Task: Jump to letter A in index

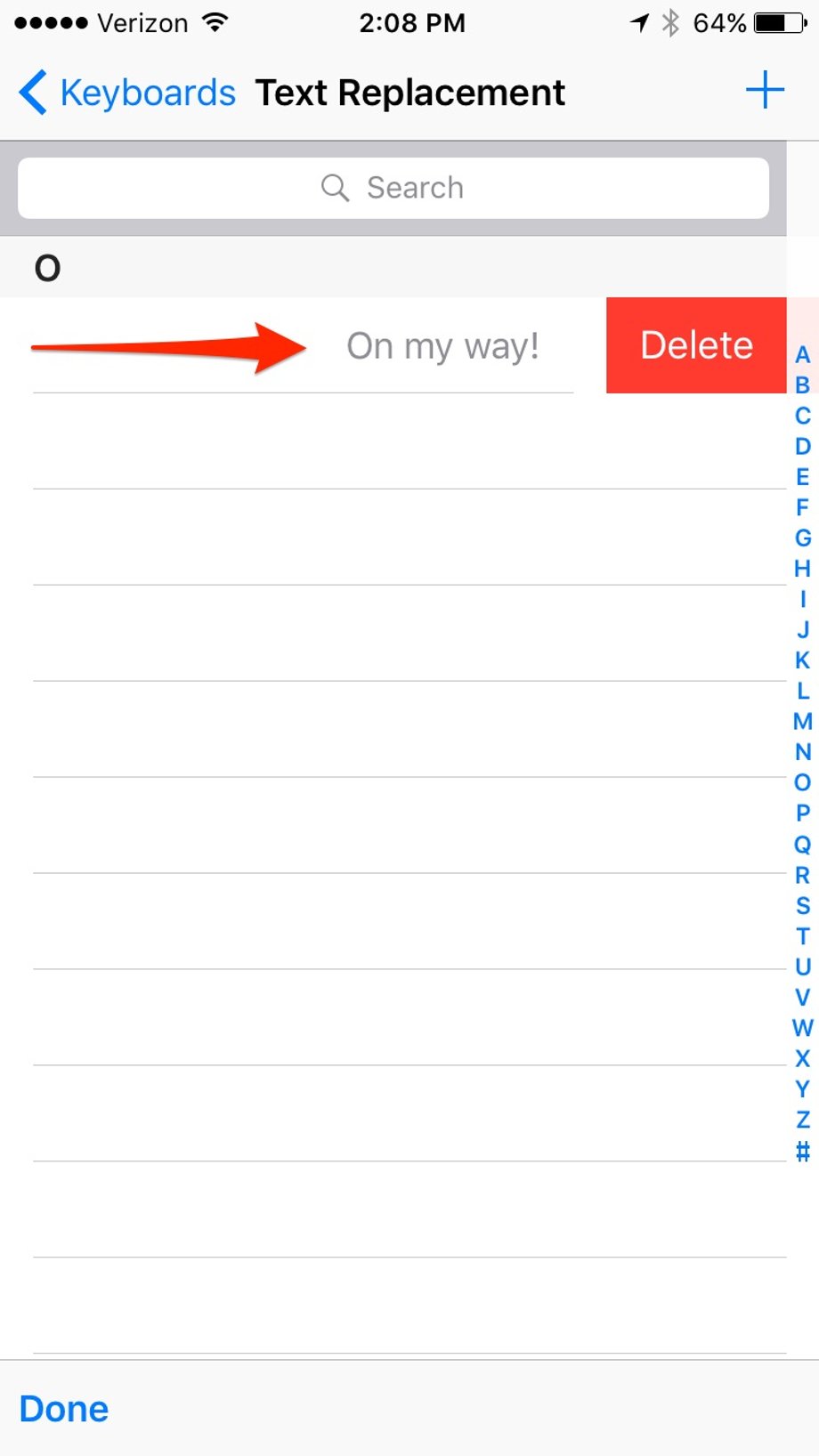Action: pyautogui.click(x=803, y=355)
